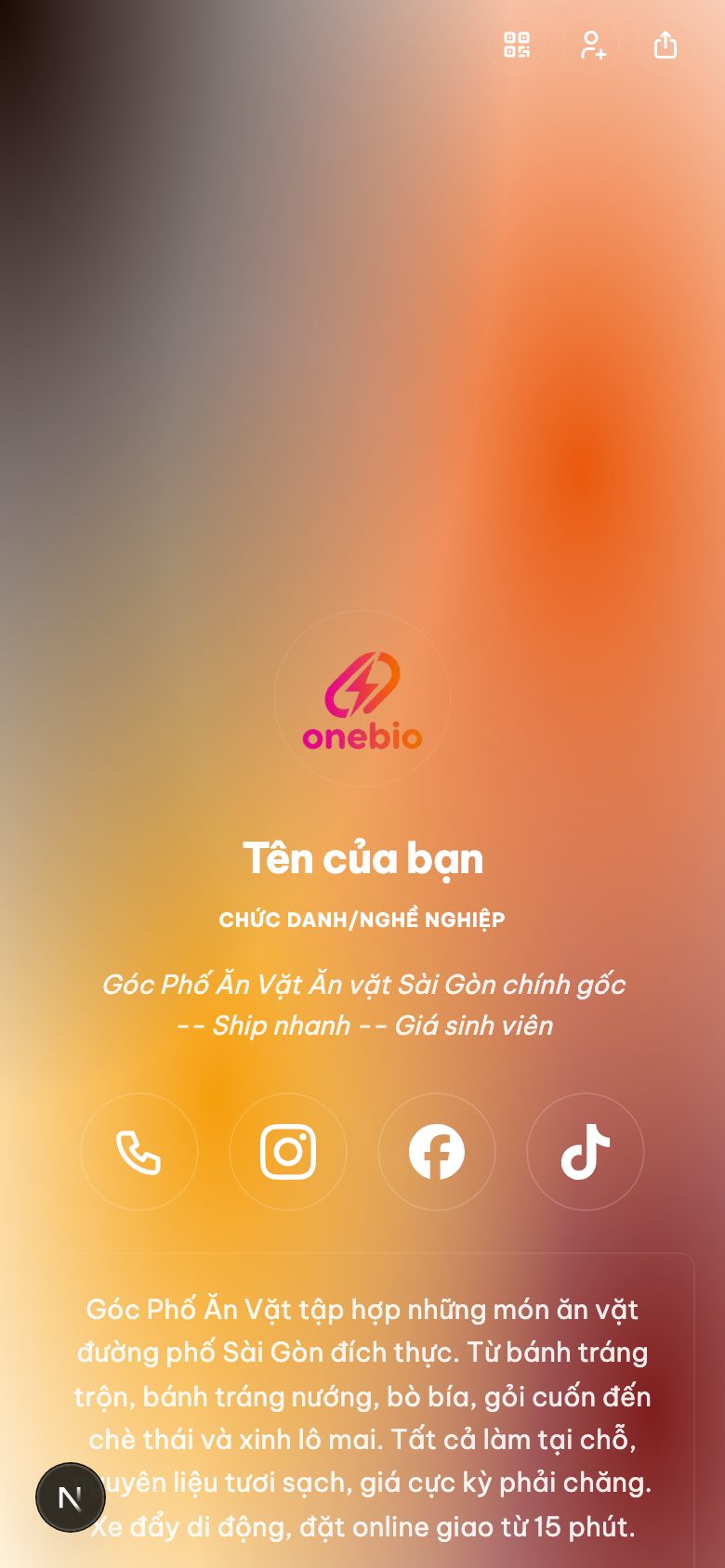Click the CHỨC DANH/NGHỀ NGHIỆP subtitle
725x1568 pixels.
tap(362, 919)
